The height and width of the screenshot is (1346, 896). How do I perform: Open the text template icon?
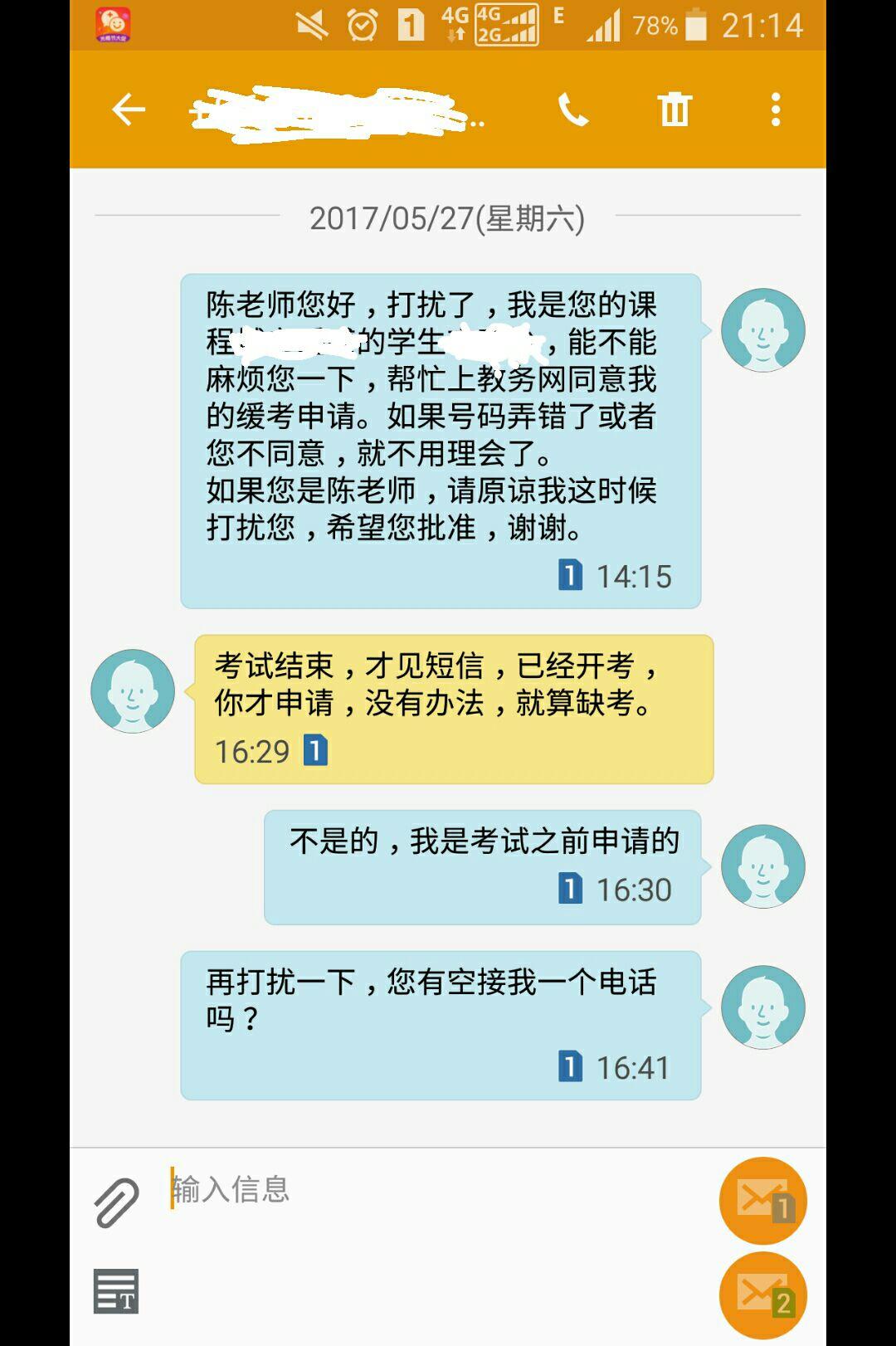116,1291
